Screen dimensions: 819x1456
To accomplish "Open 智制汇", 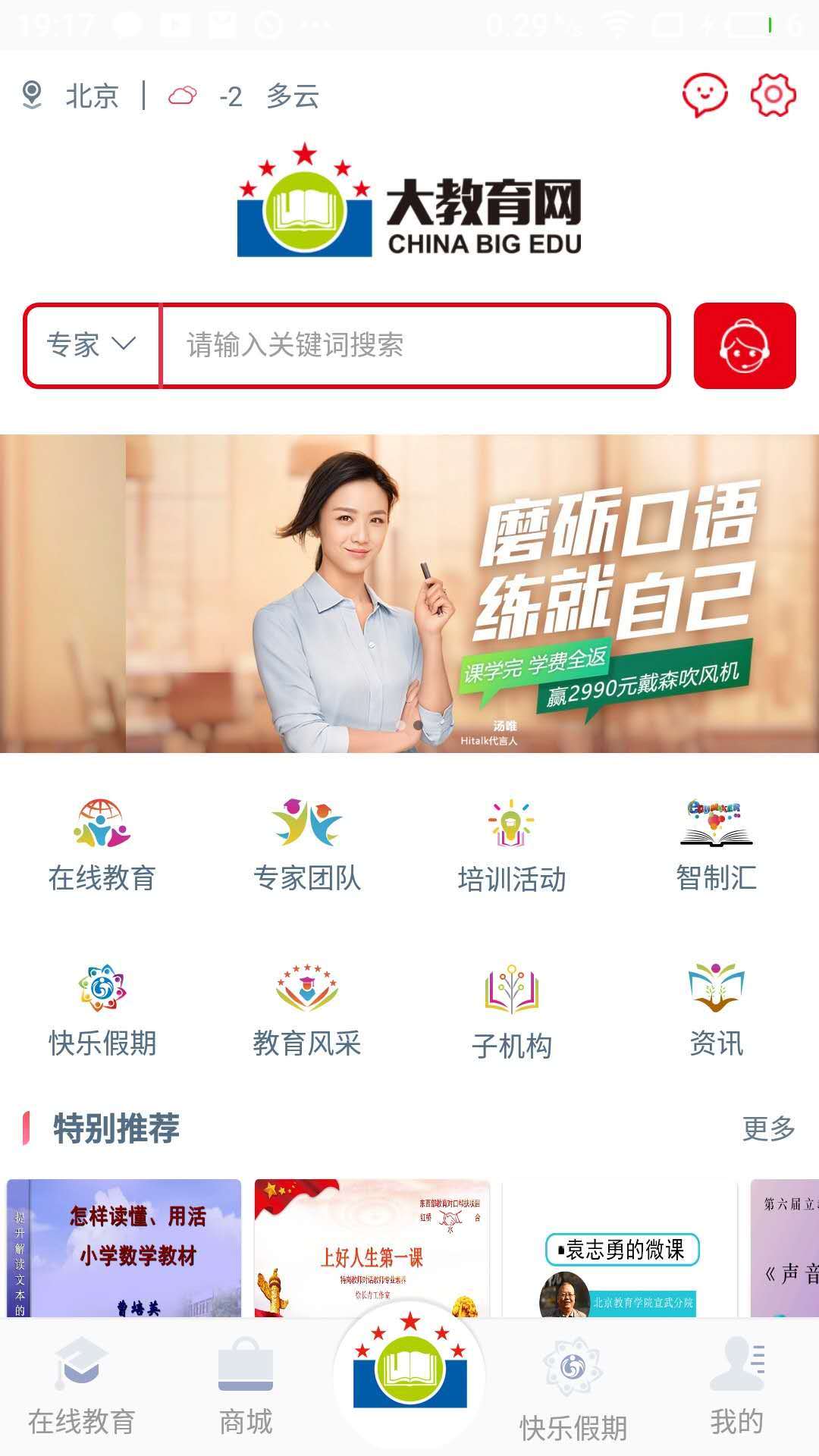I will coord(716,844).
